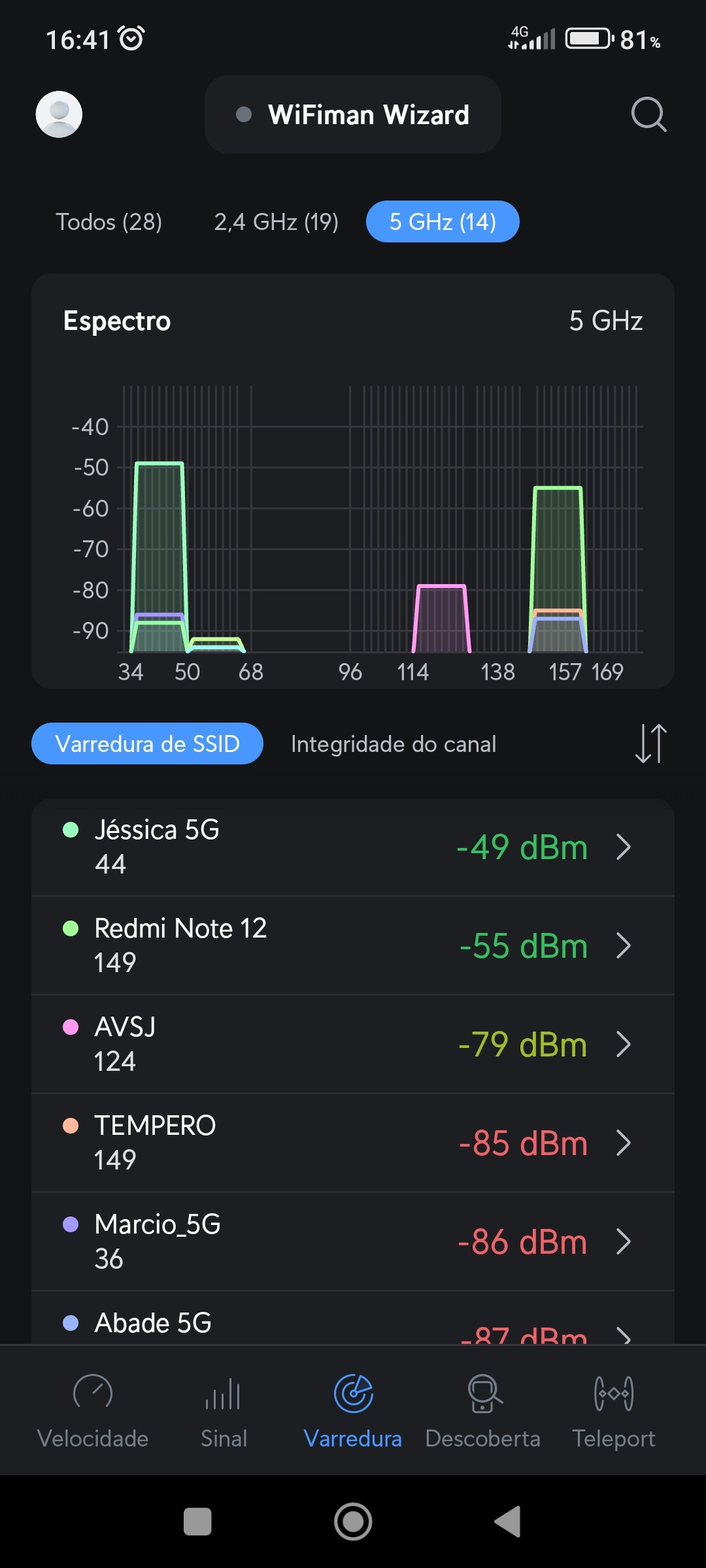
Task: Change the network sort order
Action: tap(650, 743)
